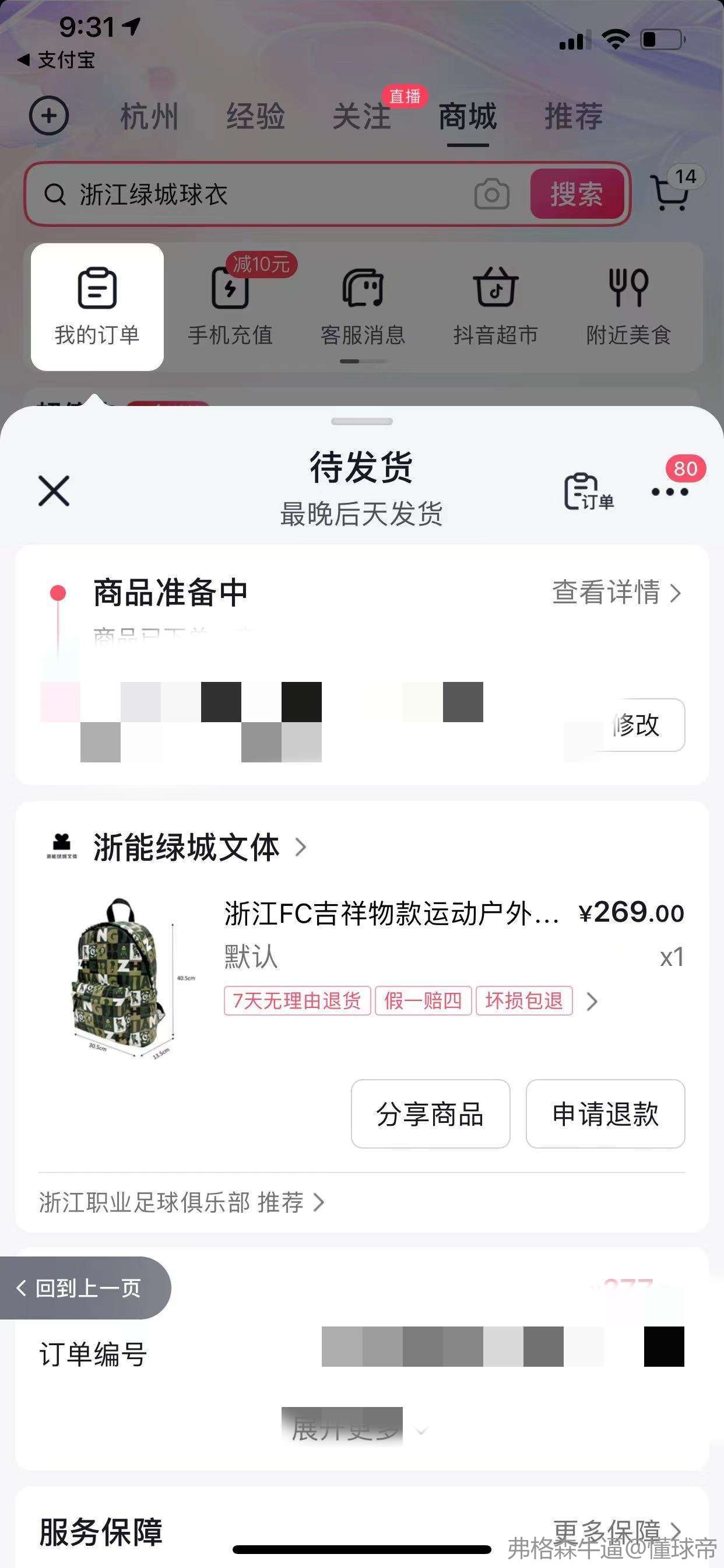
Task: Open the shopping cart
Action: point(669,192)
